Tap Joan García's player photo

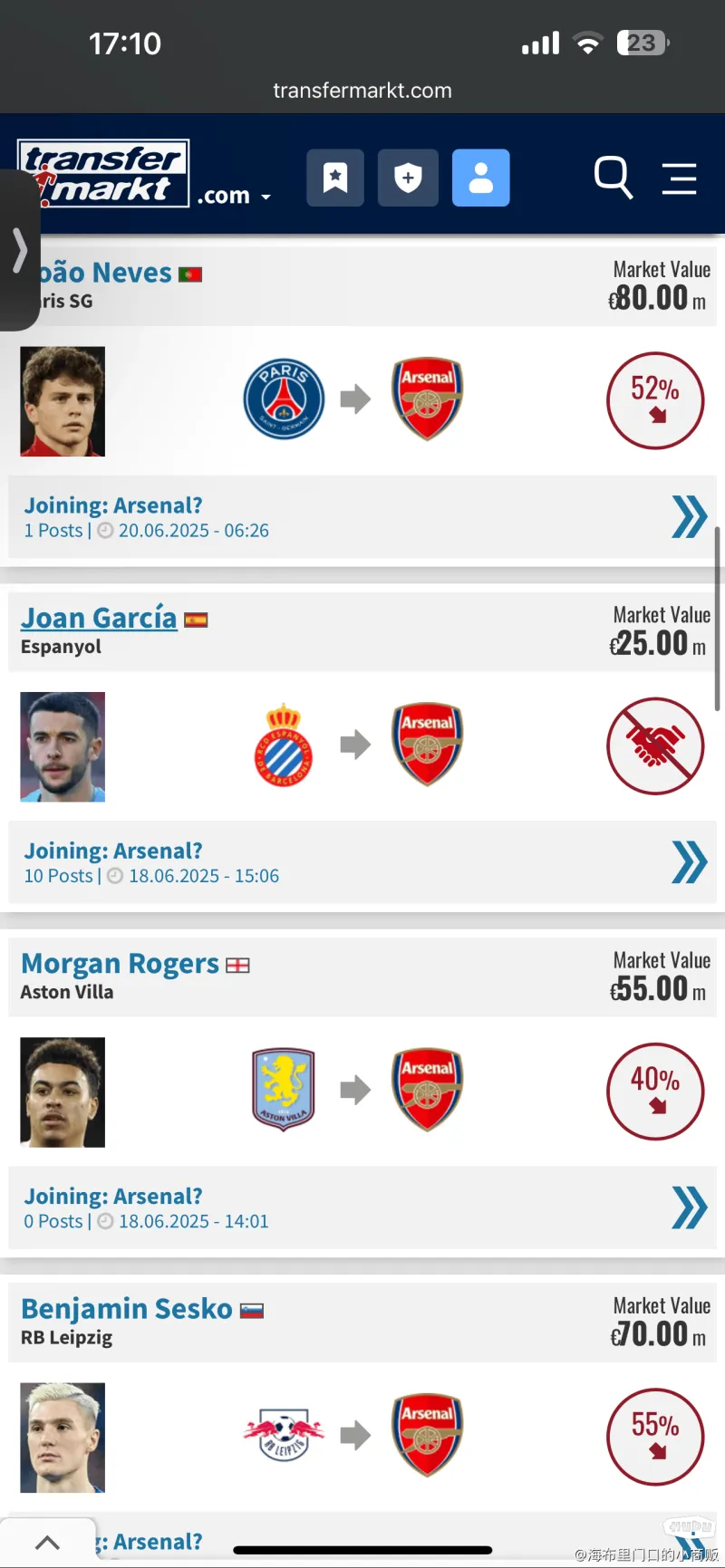[x=63, y=746]
